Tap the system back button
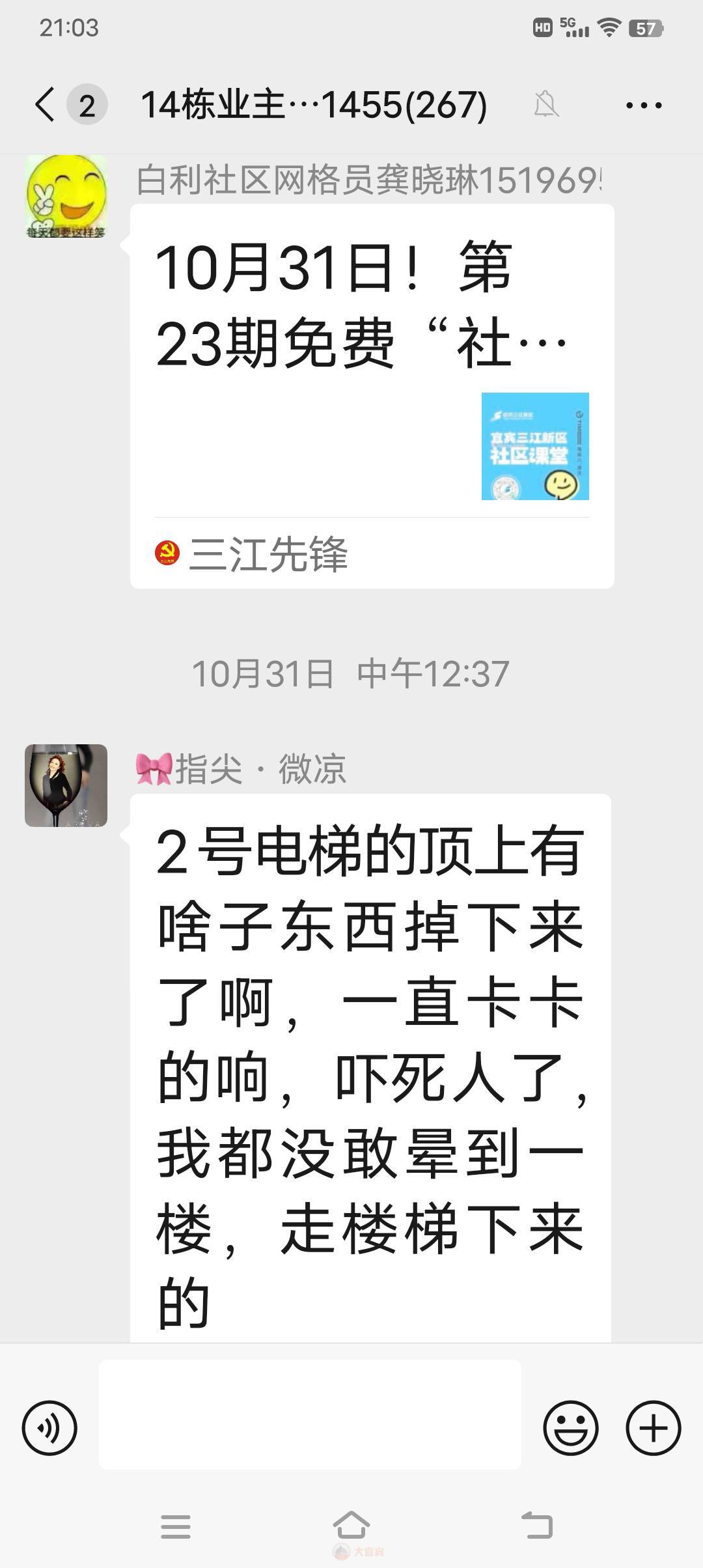 pos(538,1526)
